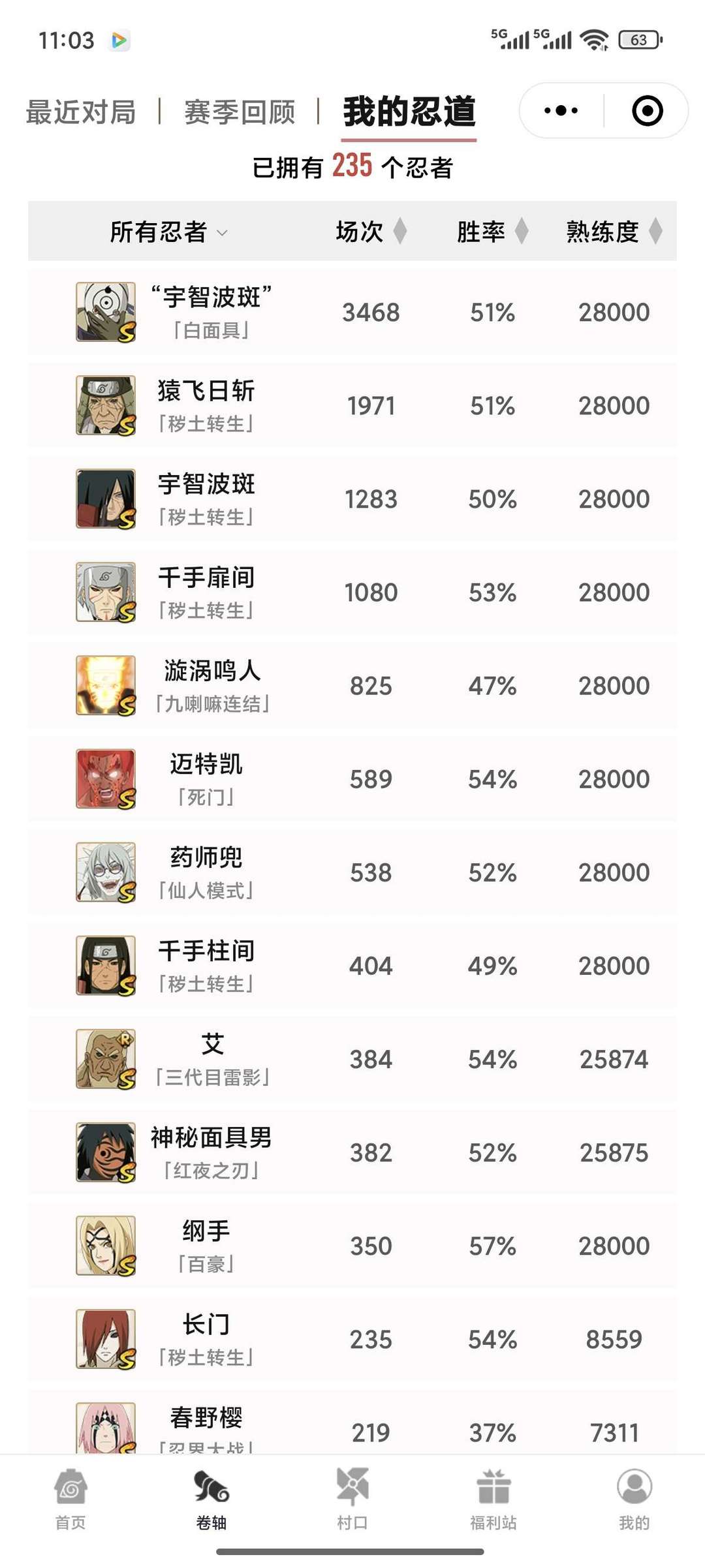Image resolution: width=705 pixels, height=1568 pixels.
Task: Open the 猿飞日斩 ninja row
Action: tap(352, 406)
